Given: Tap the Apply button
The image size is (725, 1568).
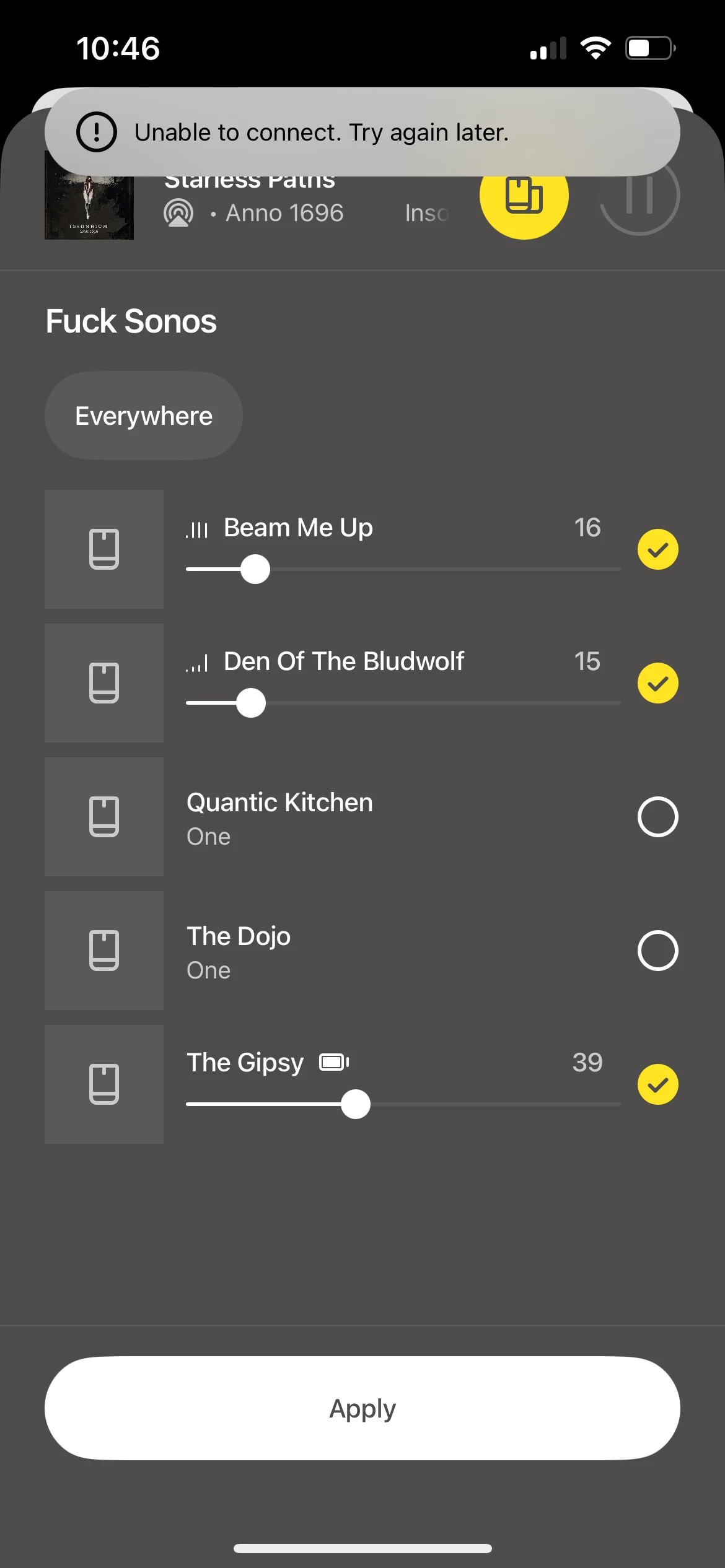Looking at the screenshot, I should click(x=362, y=1408).
